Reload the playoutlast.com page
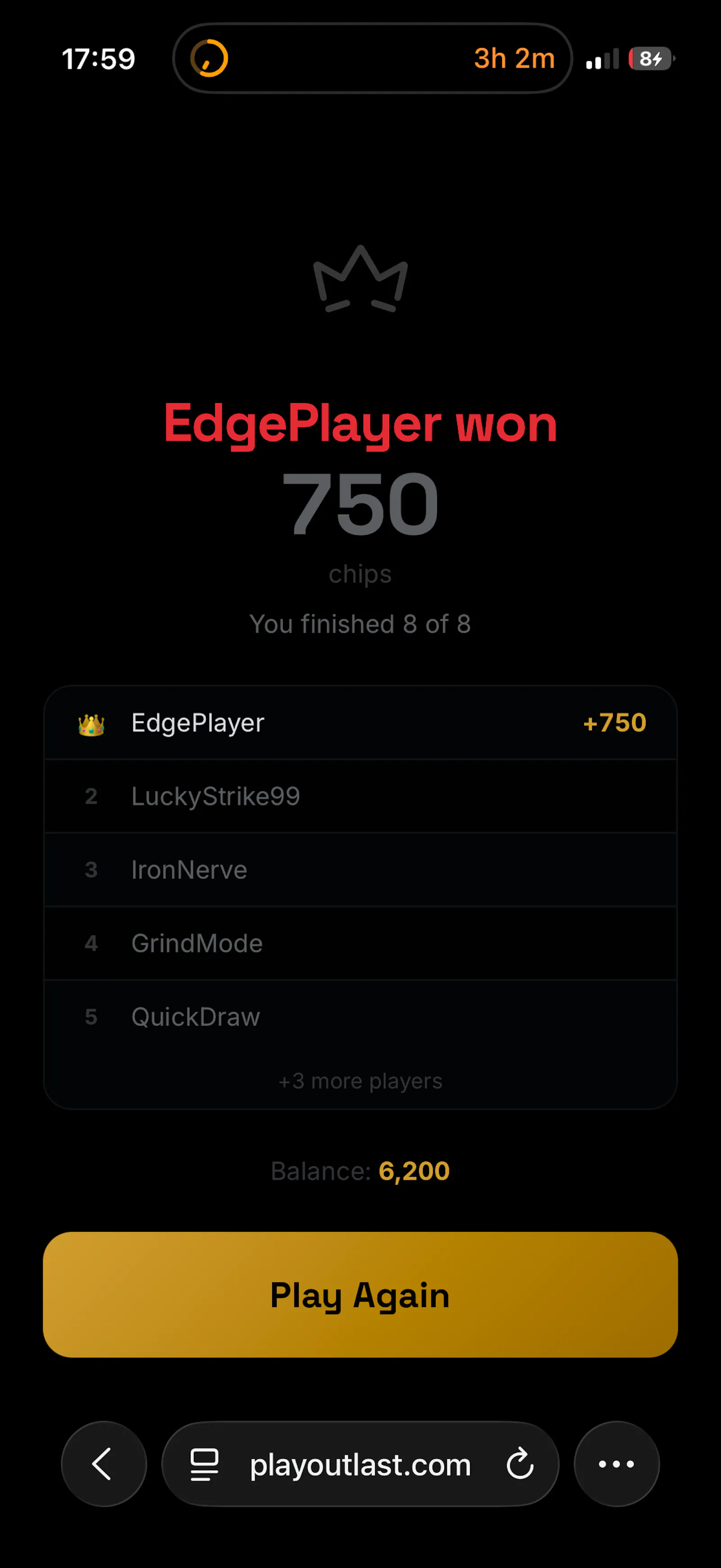Image resolution: width=721 pixels, height=1568 pixels. pos(520,1464)
